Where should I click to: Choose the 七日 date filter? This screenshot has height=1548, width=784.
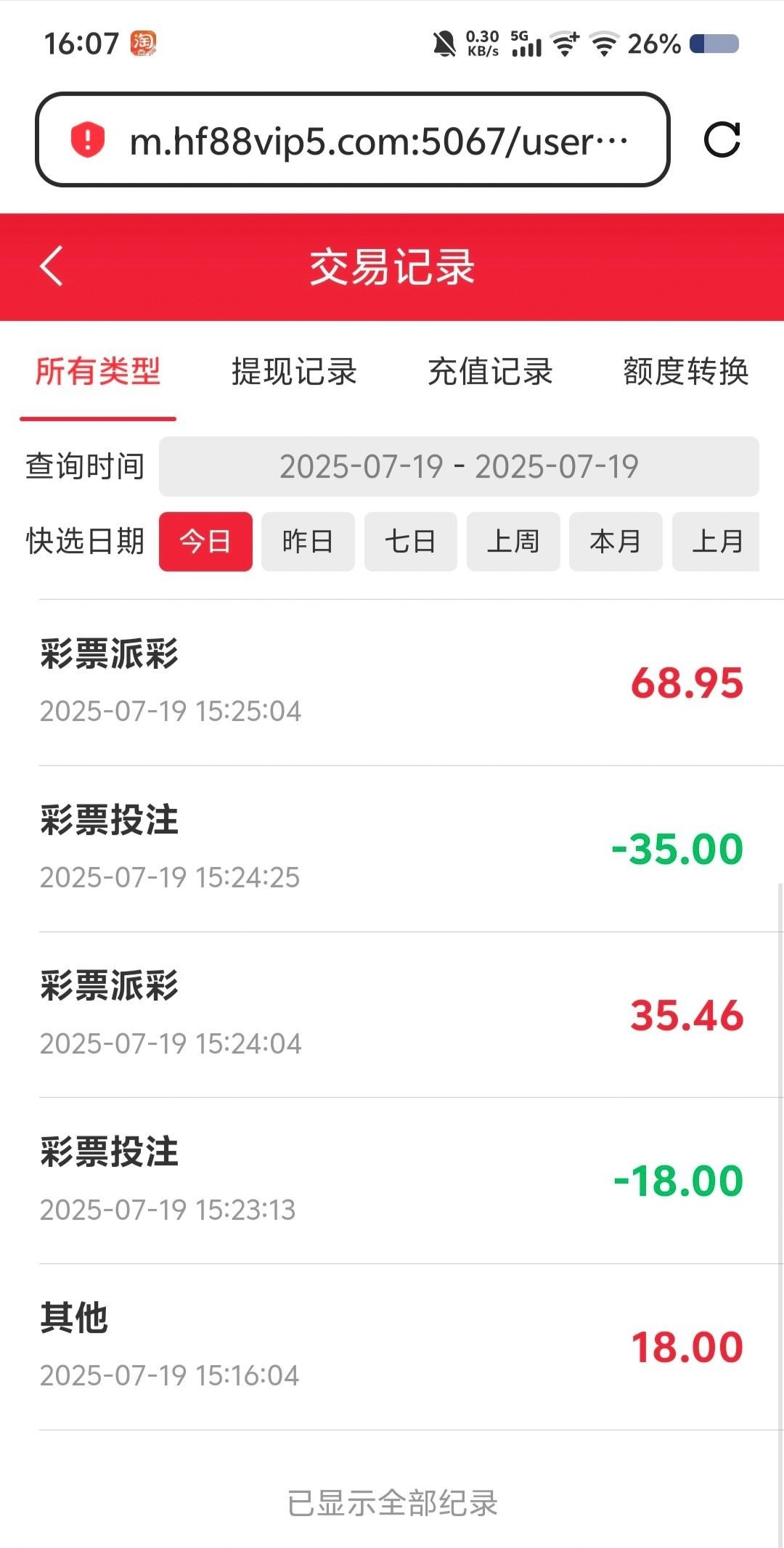411,542
